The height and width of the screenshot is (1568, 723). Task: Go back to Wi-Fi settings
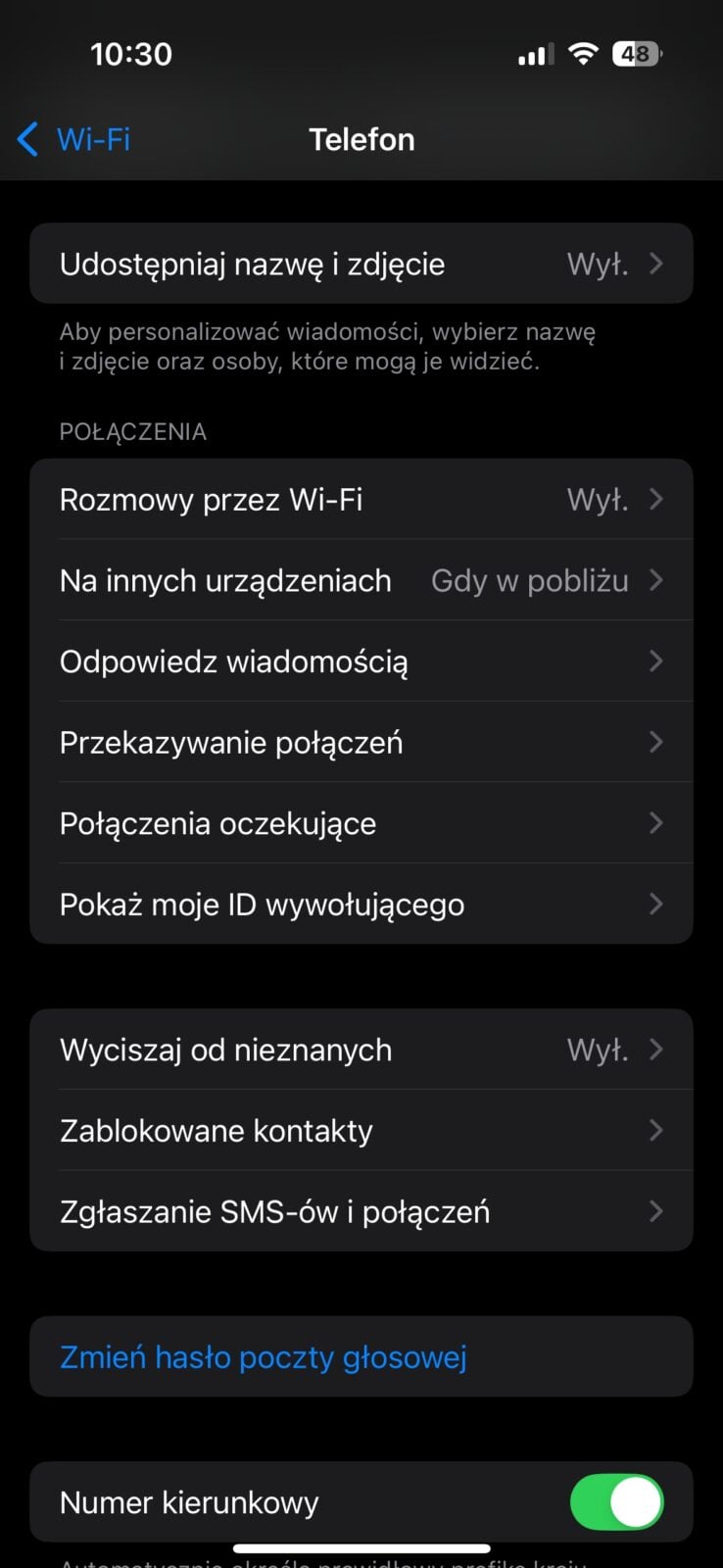click(x=73, y=139)
